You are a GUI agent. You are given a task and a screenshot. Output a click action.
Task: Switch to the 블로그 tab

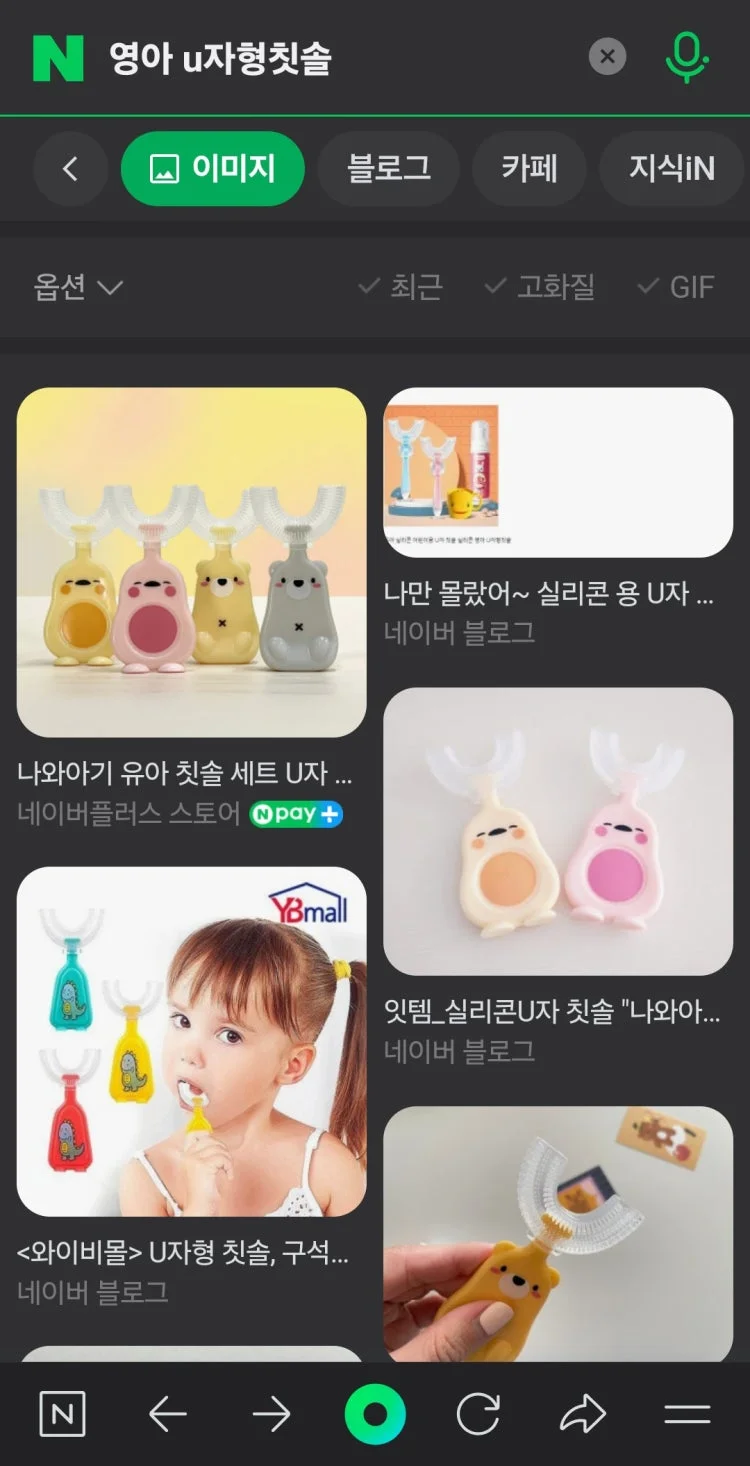pos(389,169)
